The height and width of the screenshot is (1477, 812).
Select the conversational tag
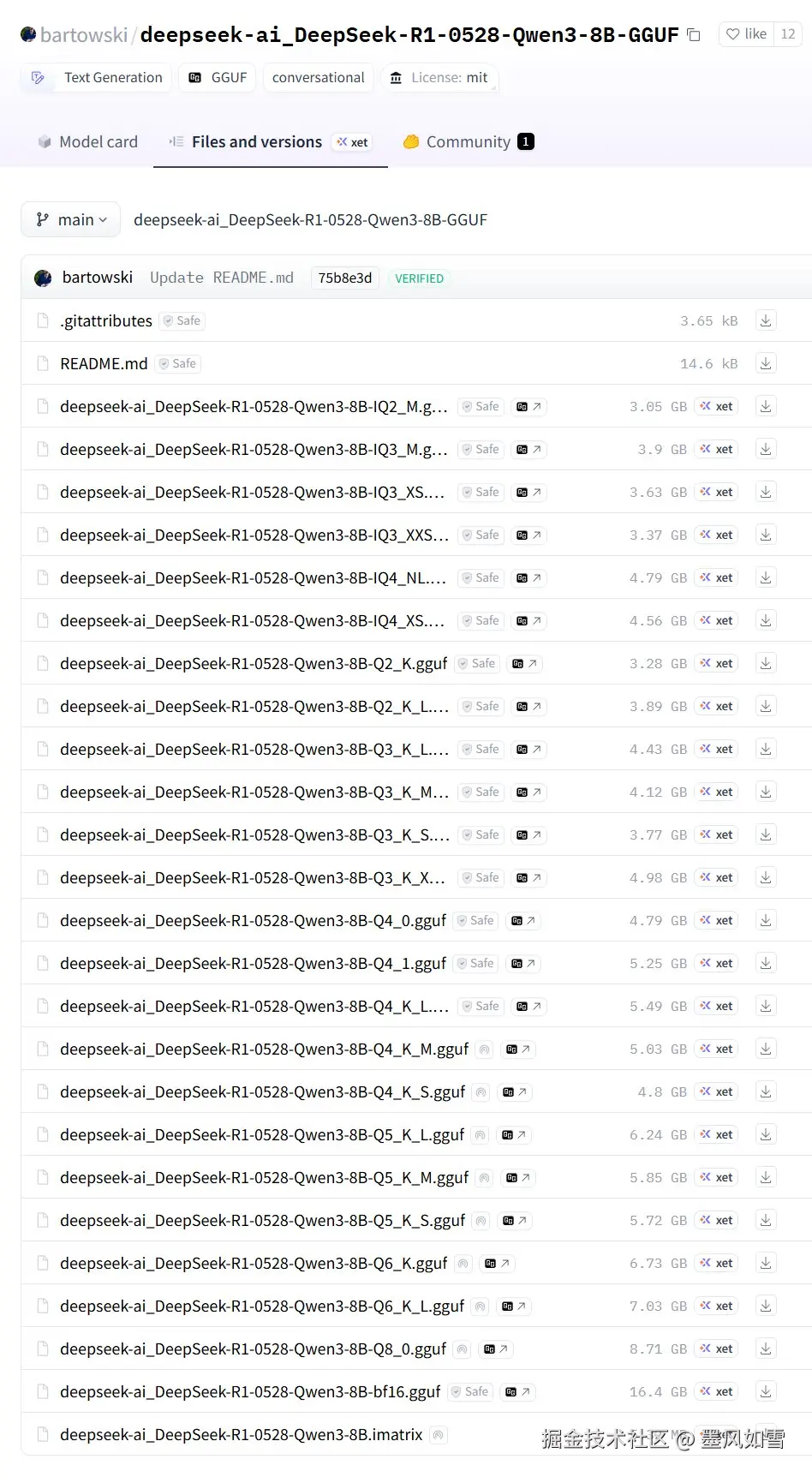pos(318,78)
